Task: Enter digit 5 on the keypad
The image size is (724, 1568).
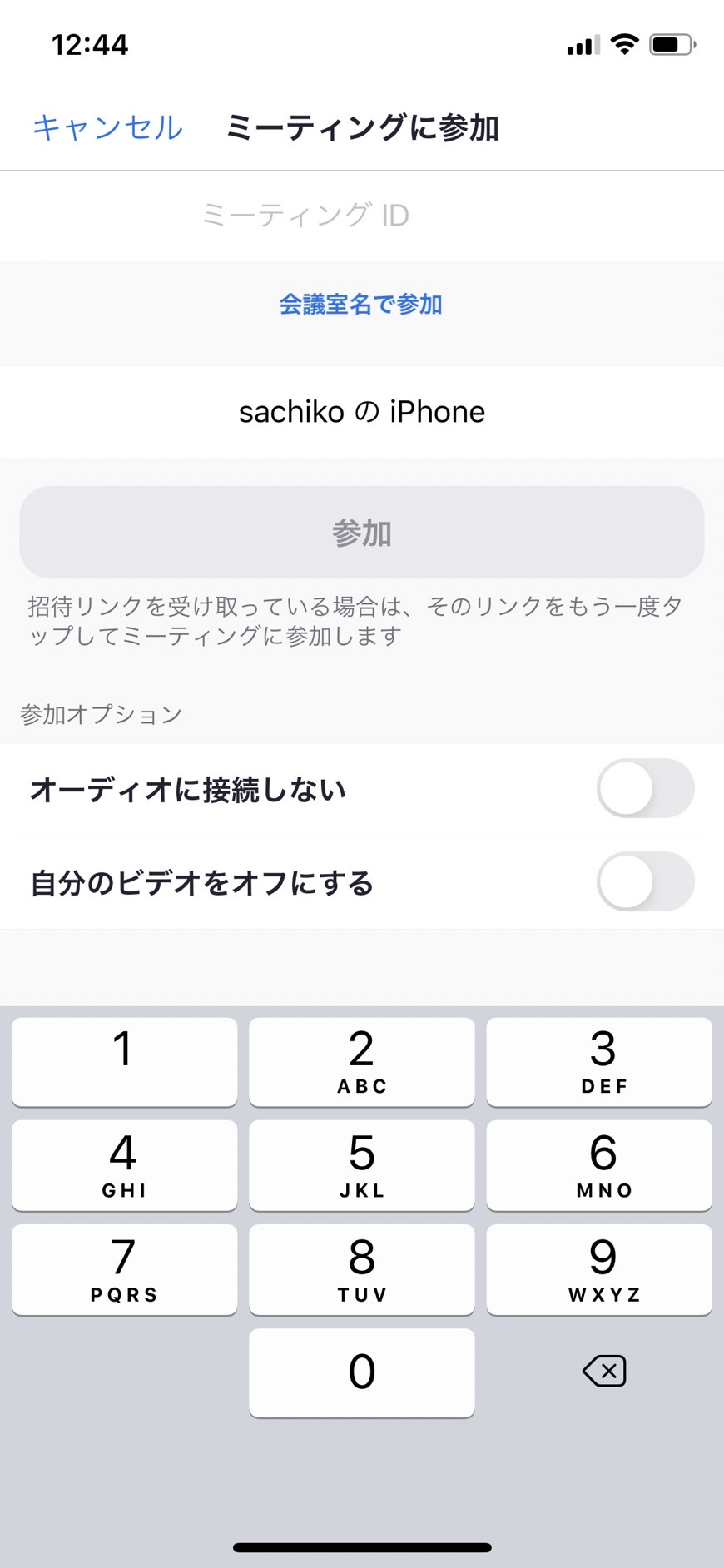Action: [362, 1165]
